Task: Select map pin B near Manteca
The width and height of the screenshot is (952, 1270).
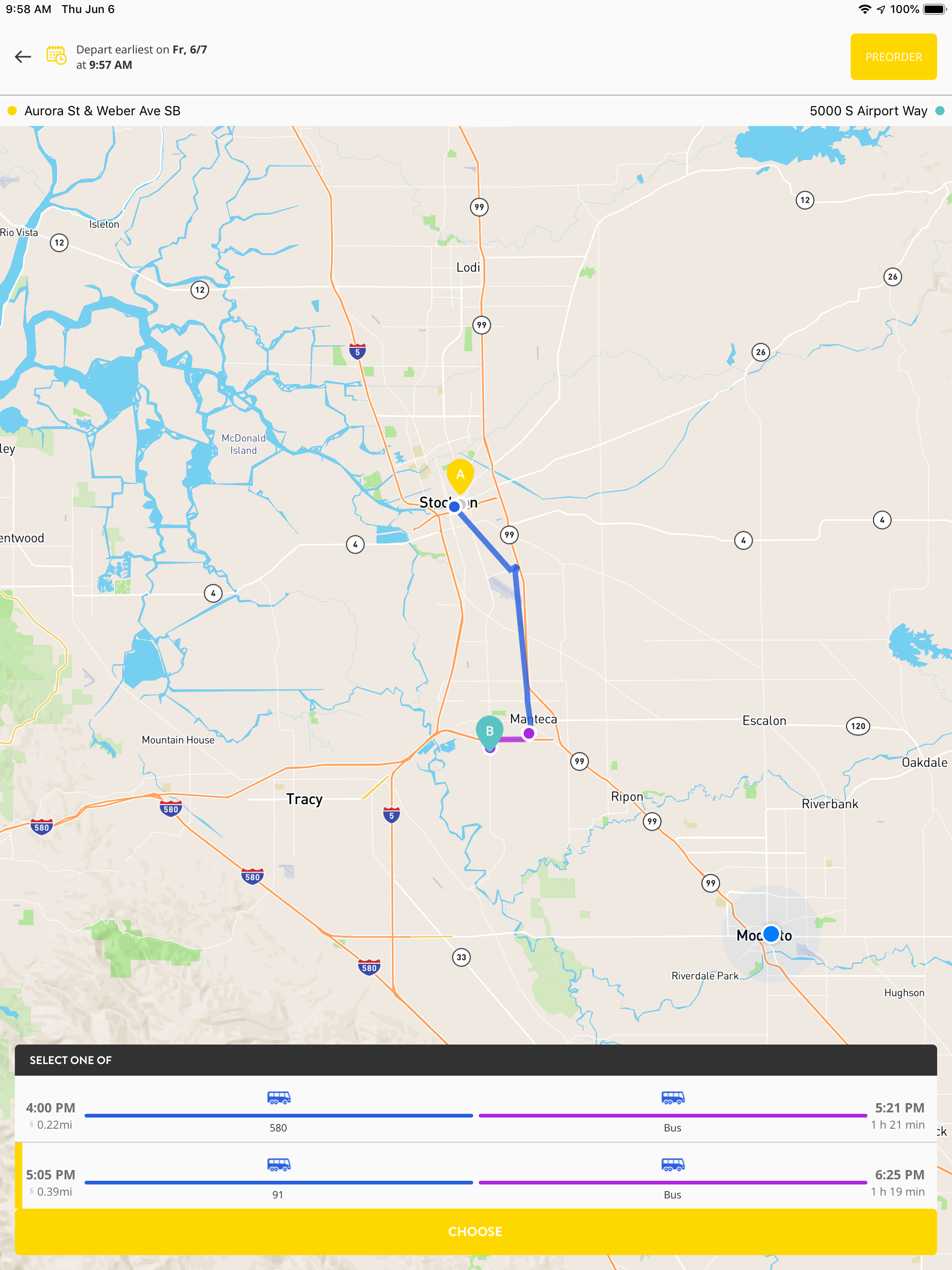Action: click(489, 730)
